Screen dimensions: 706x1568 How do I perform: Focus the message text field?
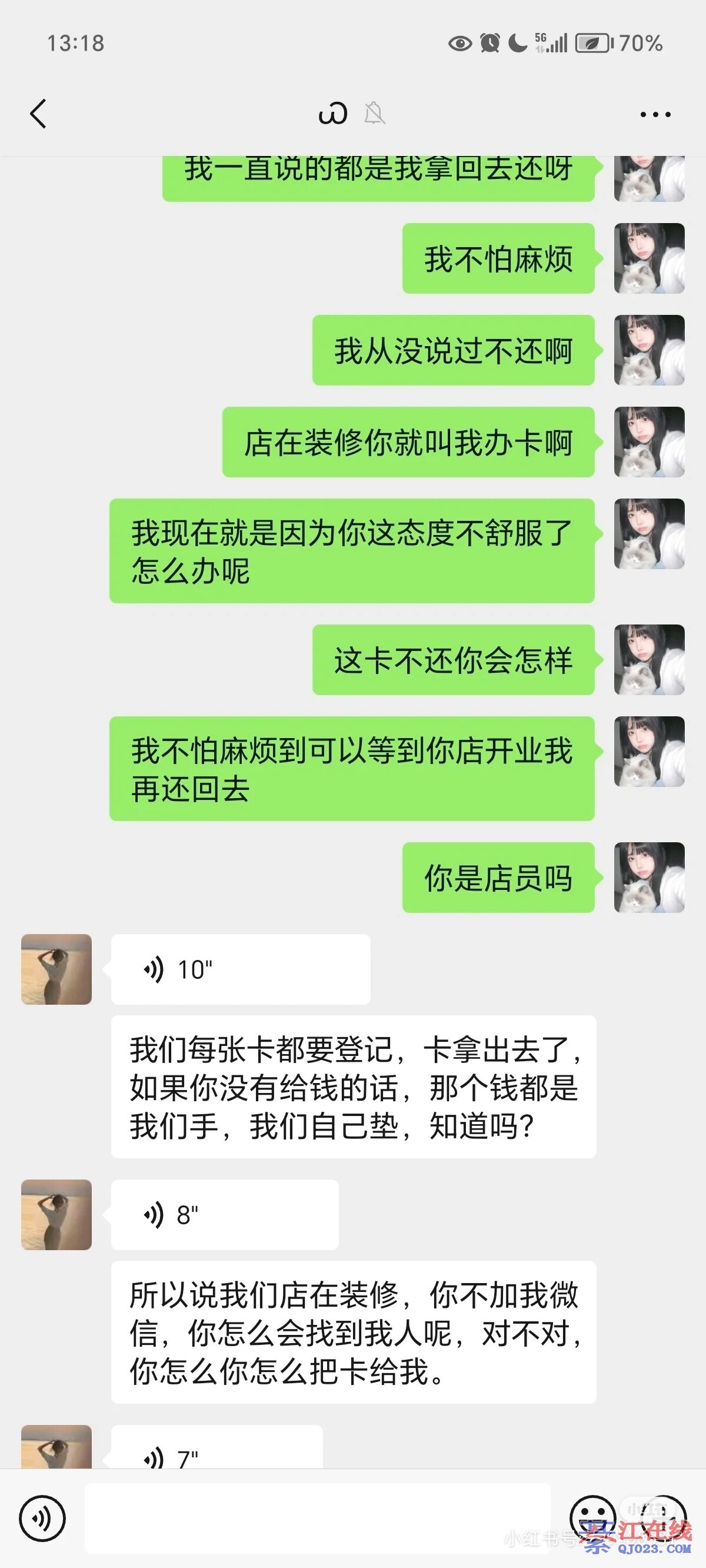point(317,1518)
